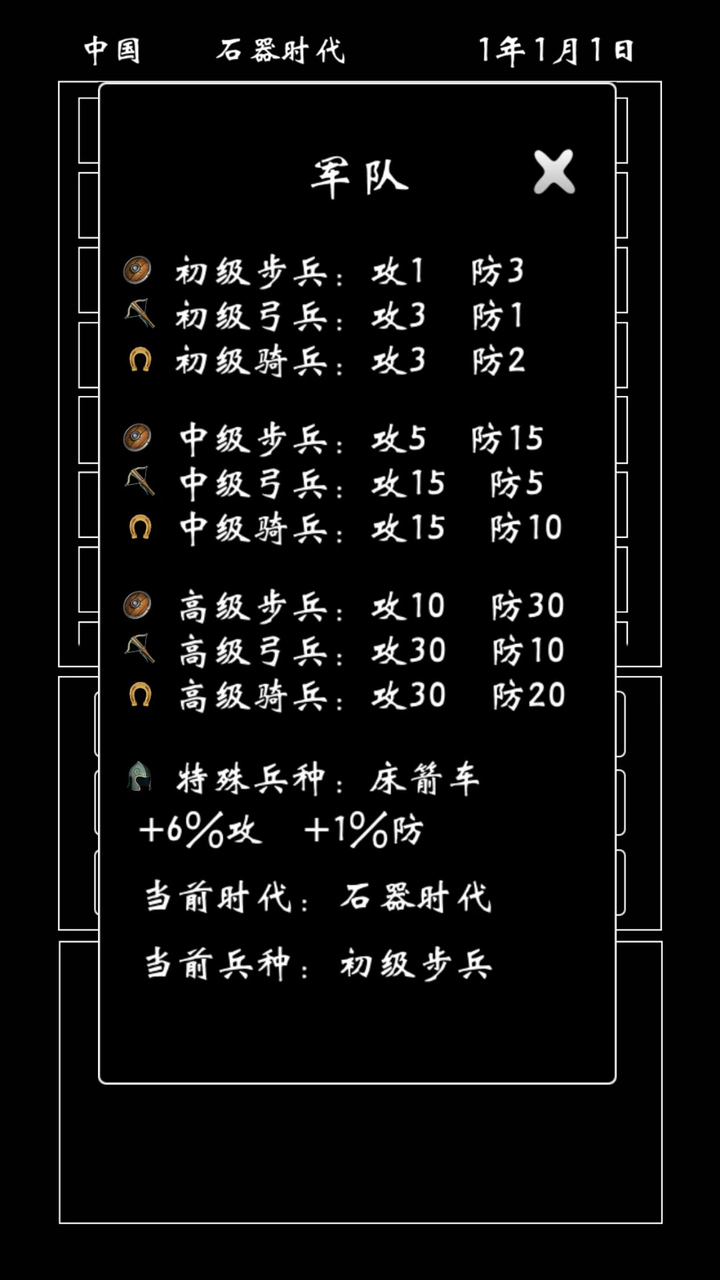Screen dimensions: 720x1280
Task: Close the 军队 army dialog
Action: click(x=553, y=172)
